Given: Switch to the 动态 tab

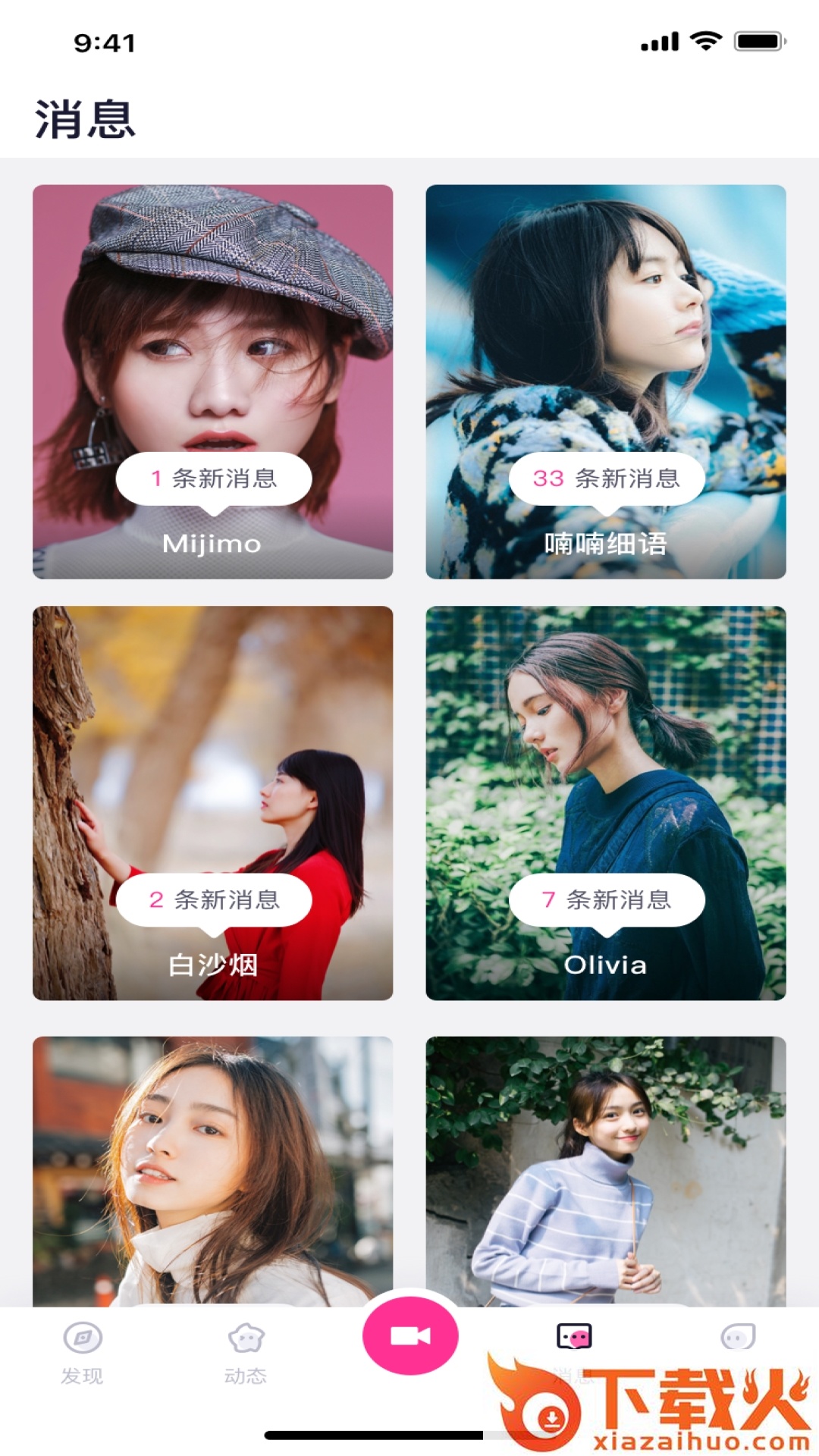Looking at the screenshot, I should [246, 1353].
